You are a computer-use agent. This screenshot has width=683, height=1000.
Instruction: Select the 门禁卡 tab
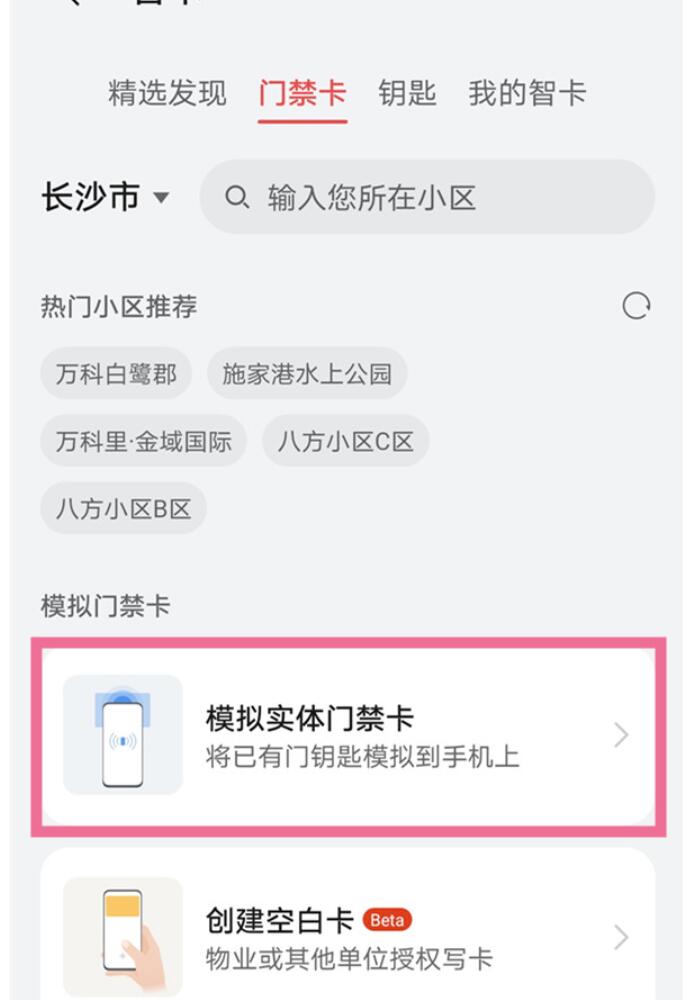pos(302,94)
